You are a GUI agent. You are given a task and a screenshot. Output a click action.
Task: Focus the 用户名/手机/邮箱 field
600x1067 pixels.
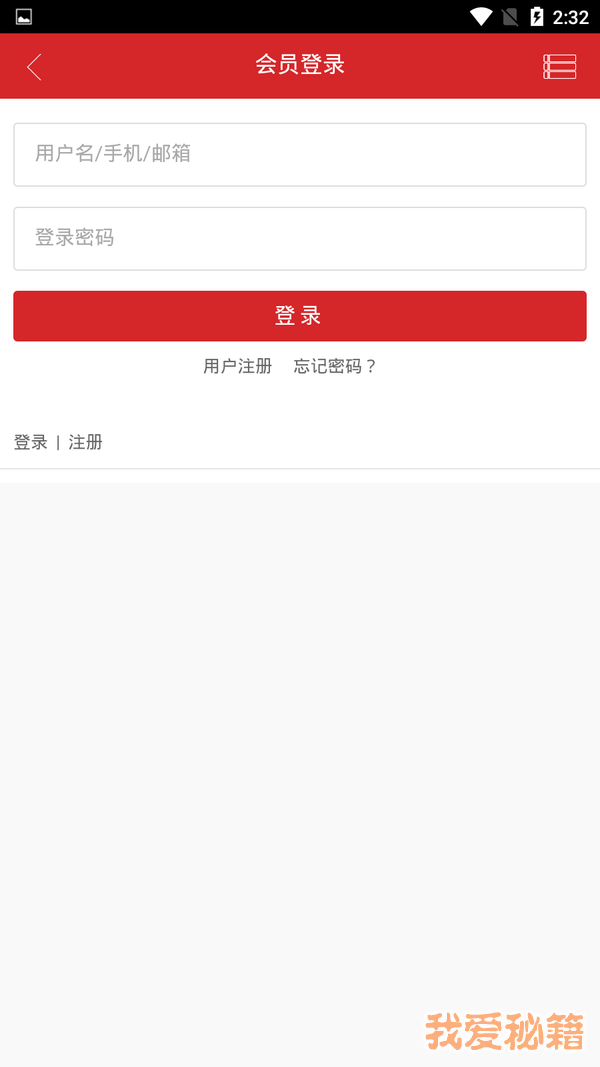[299, 154]
